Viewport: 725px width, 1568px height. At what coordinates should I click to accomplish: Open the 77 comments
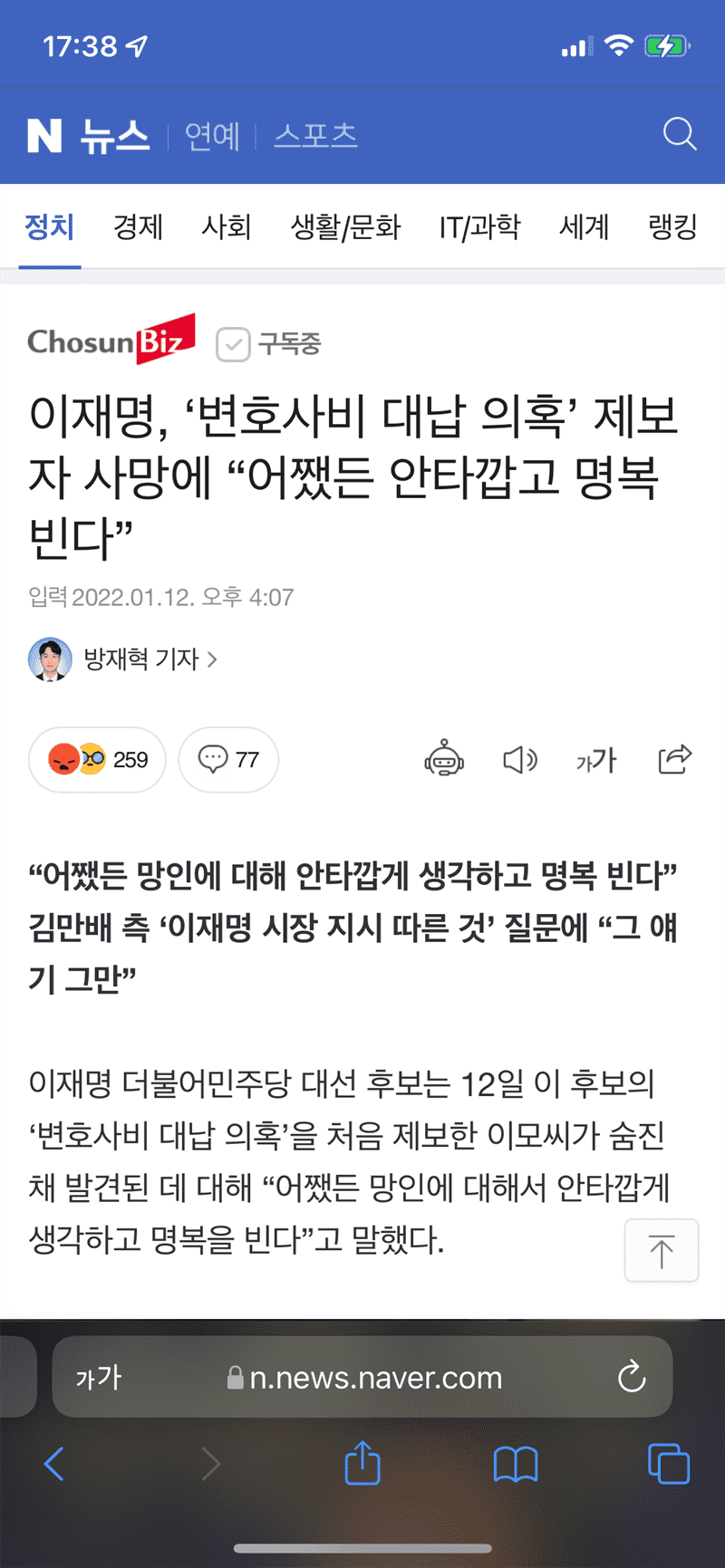click(228, 759)
